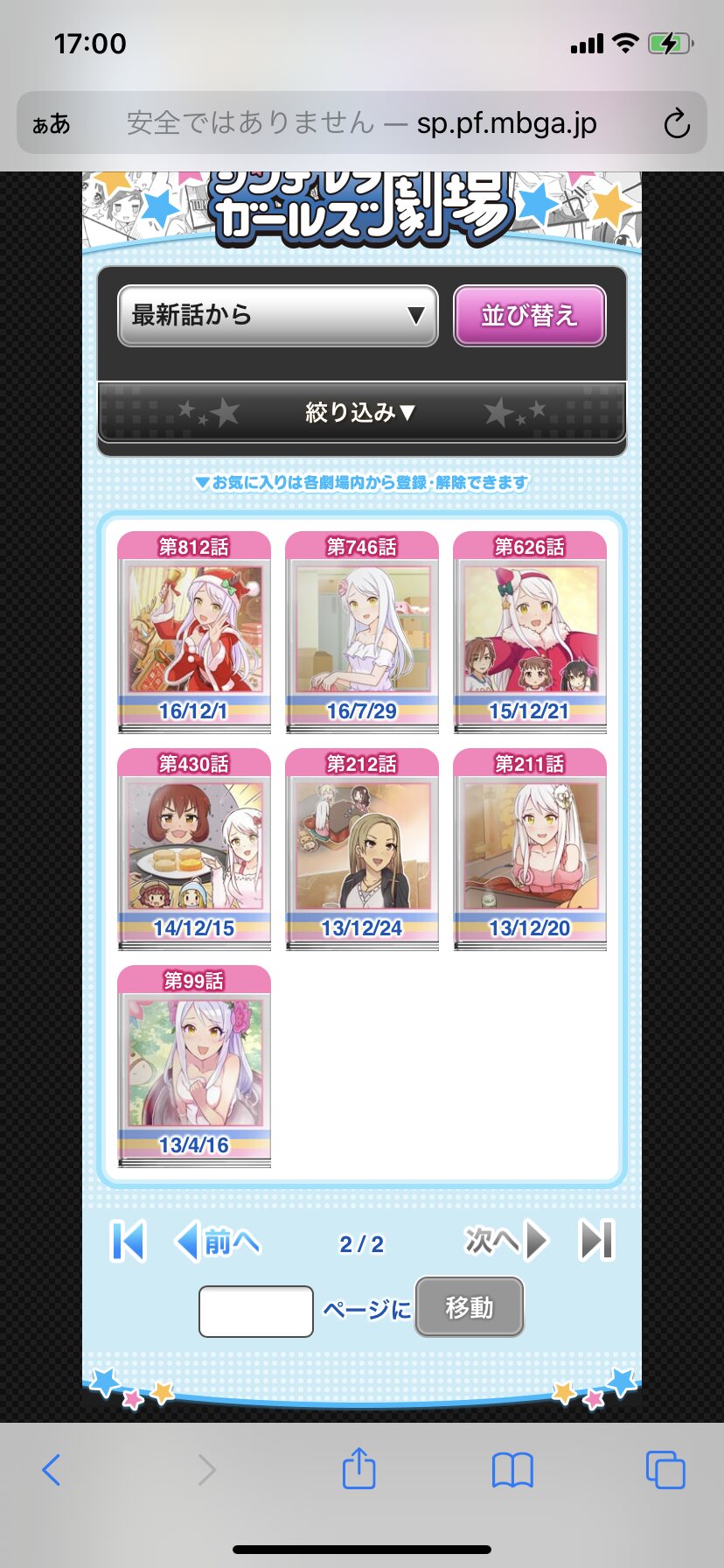Expand the 絞り込み filter panel
This screenshot has width=724, height=1568.
(x=361, y=412)
